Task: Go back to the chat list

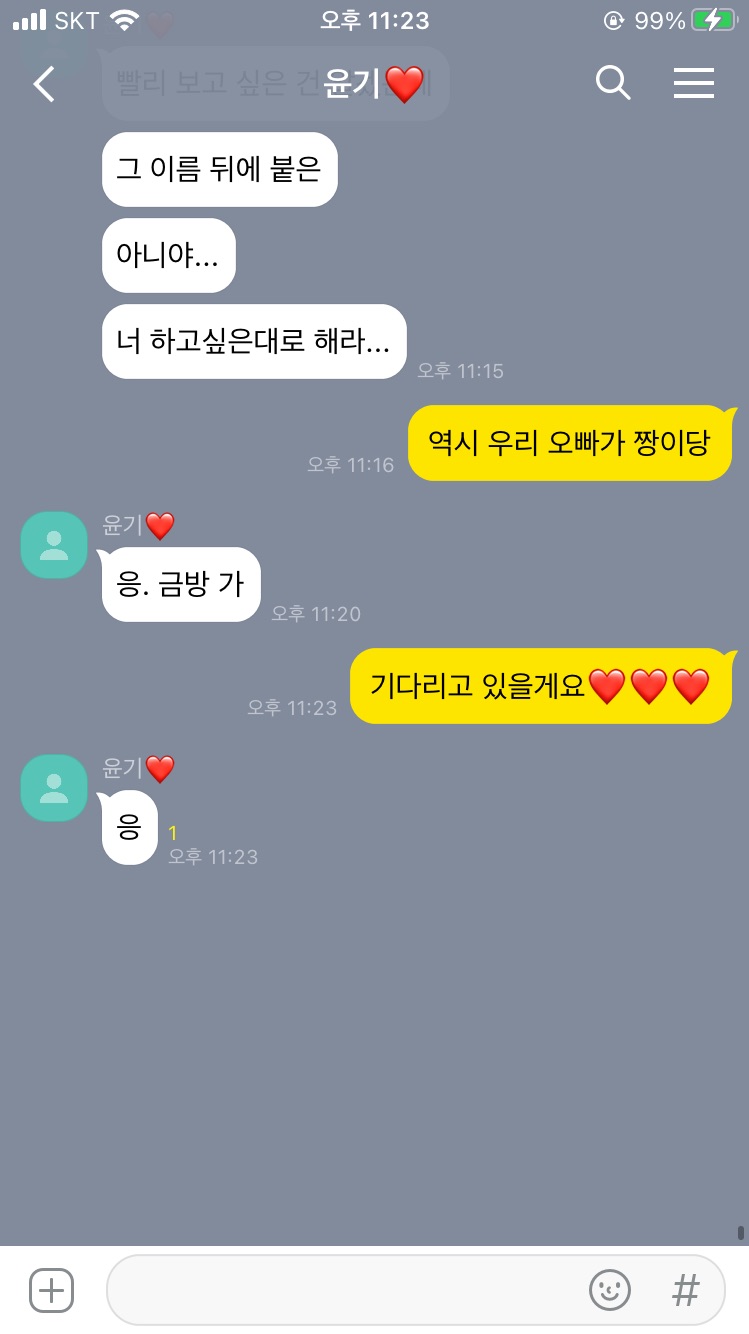Action: (44, 84)
